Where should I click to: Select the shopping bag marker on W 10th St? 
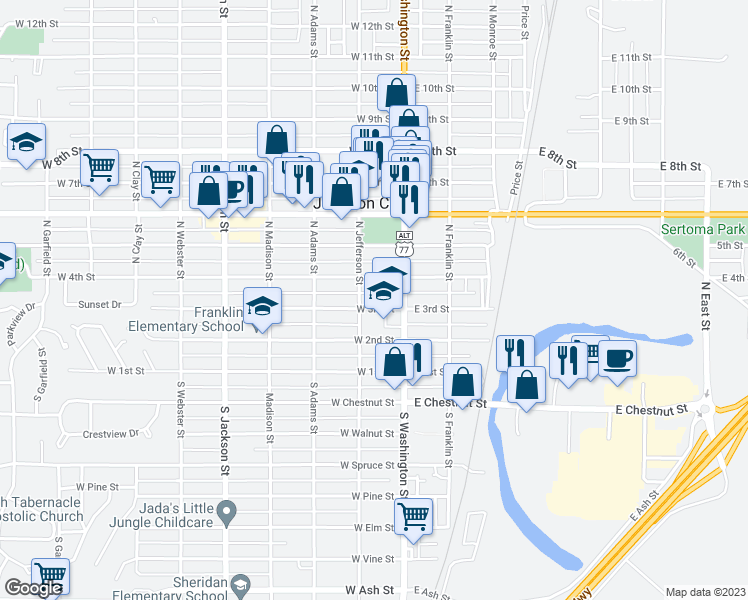click(396, 92)
